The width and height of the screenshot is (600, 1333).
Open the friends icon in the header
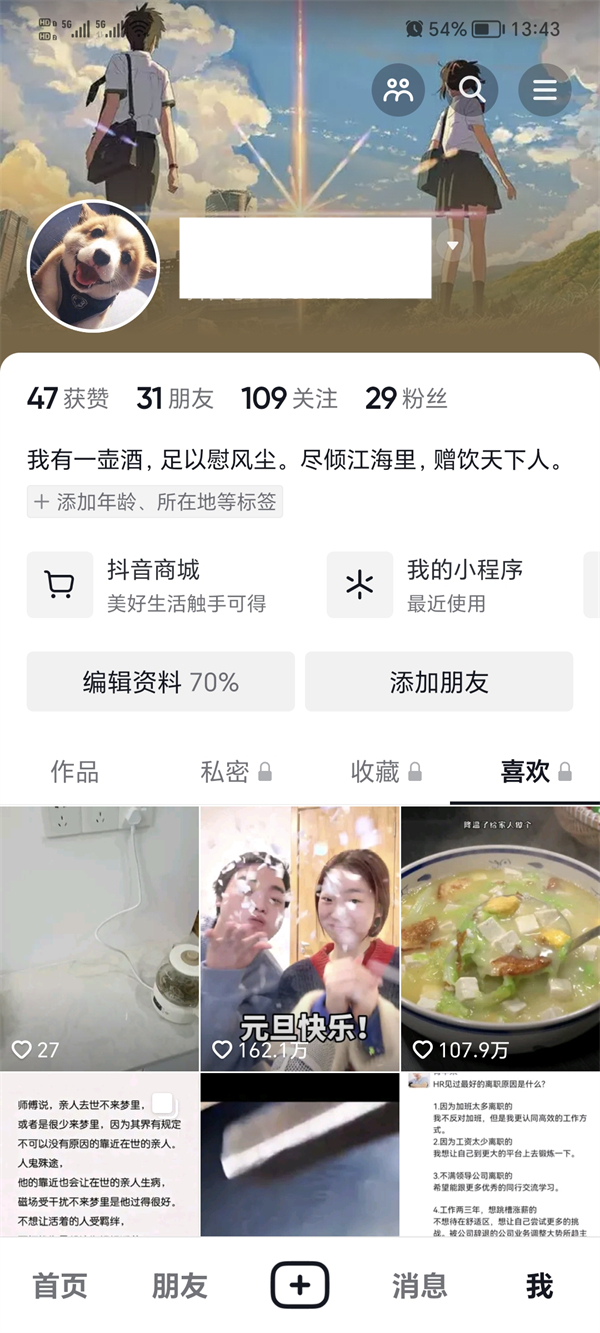click(x=398, y=91)
